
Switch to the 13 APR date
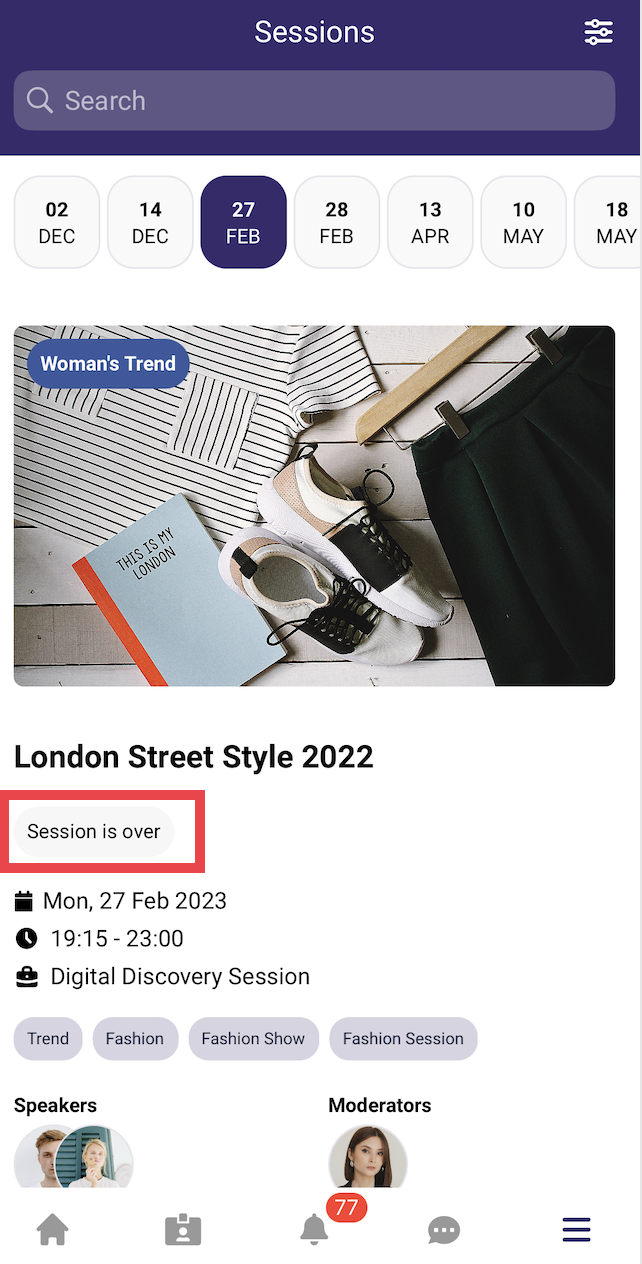click(x=430, y=222)
